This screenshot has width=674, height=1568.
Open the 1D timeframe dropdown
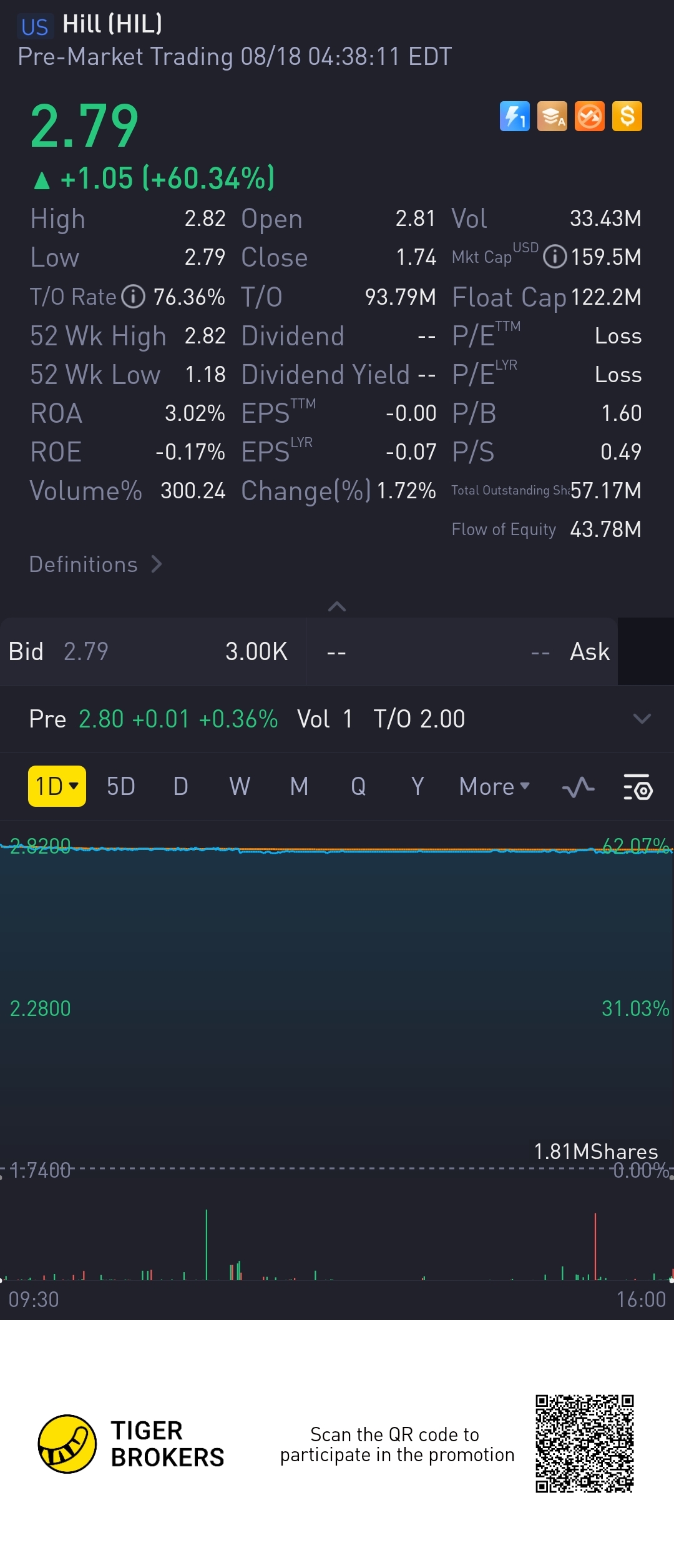(57, 786)
